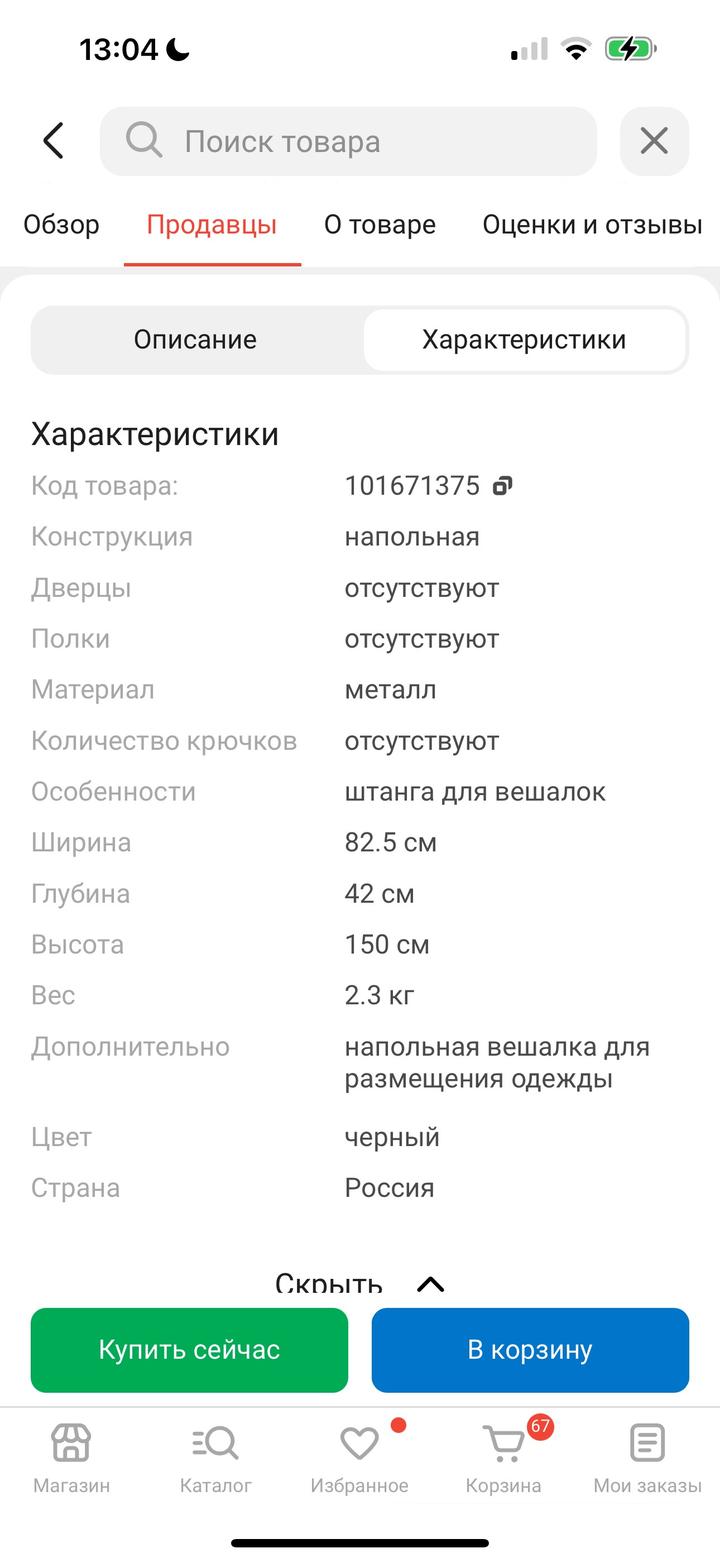Open the Оценки и отзывы tab
The height and width of the screenshot is (1561, 720).
pyautogui.click(x=592, y=225)
